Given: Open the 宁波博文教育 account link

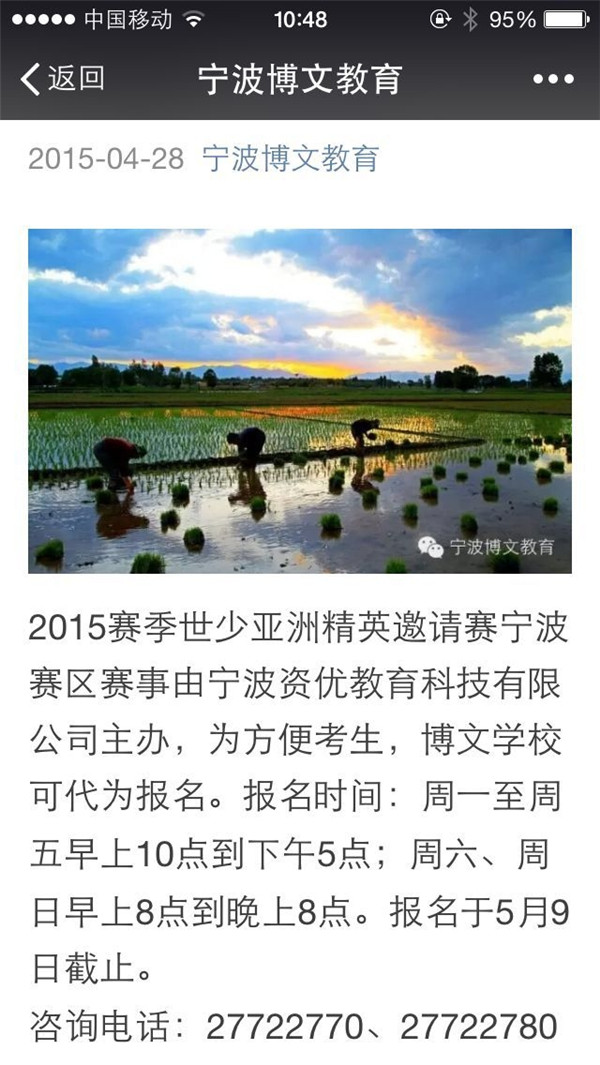Looking at the screenshot, I should pyautogui.click(x=290, y=159).
